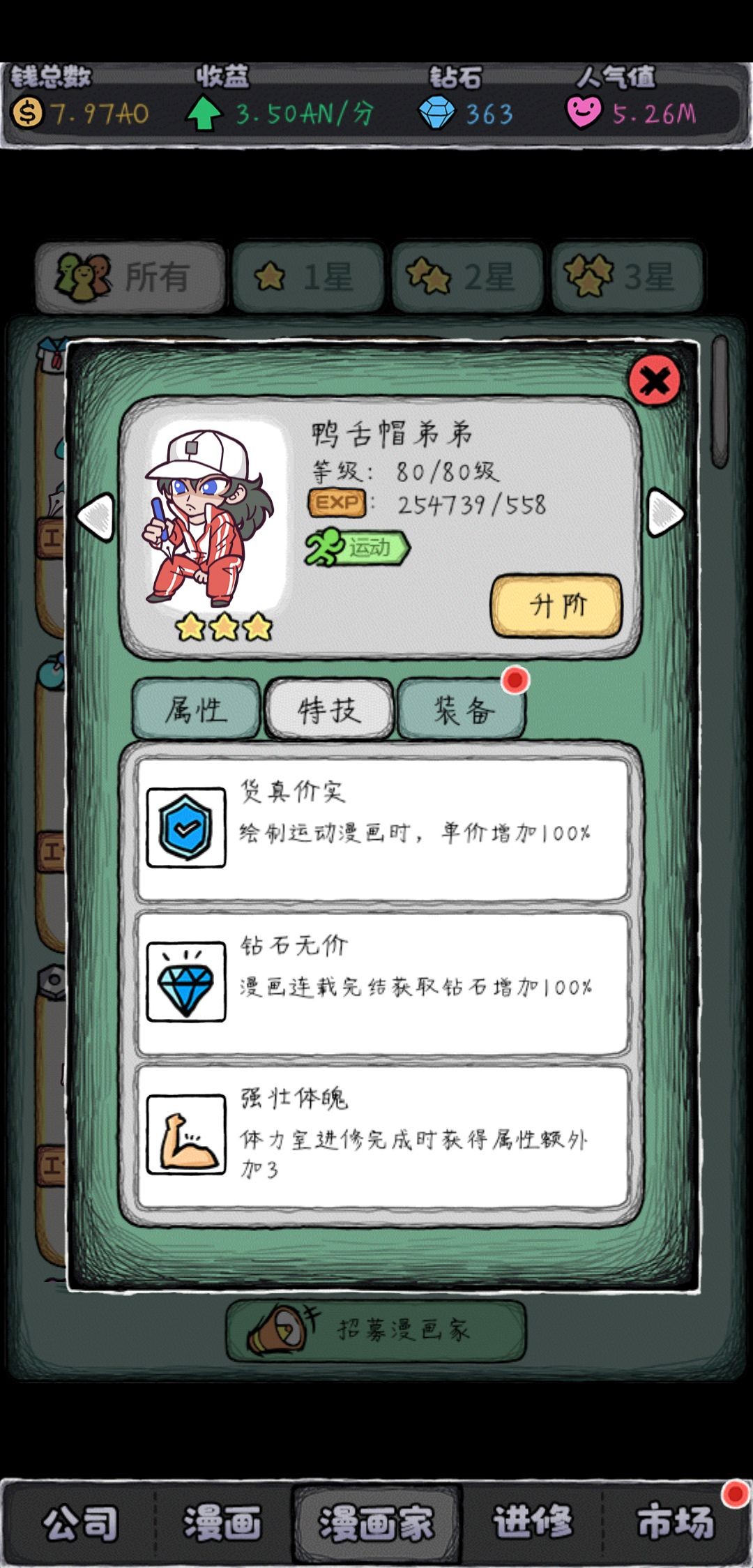Open the 市场 market tab
The height and width of the screenshot is (1568, 753).
coord(675,1523)
